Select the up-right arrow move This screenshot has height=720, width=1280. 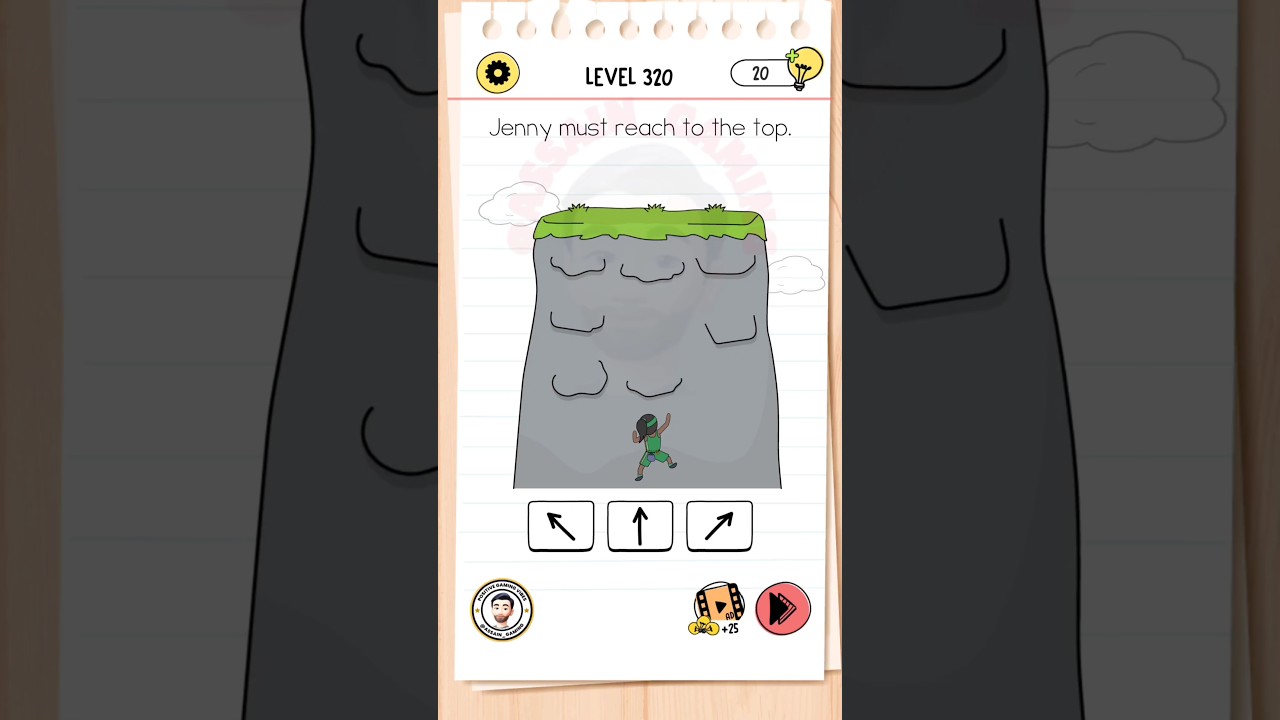719,526
